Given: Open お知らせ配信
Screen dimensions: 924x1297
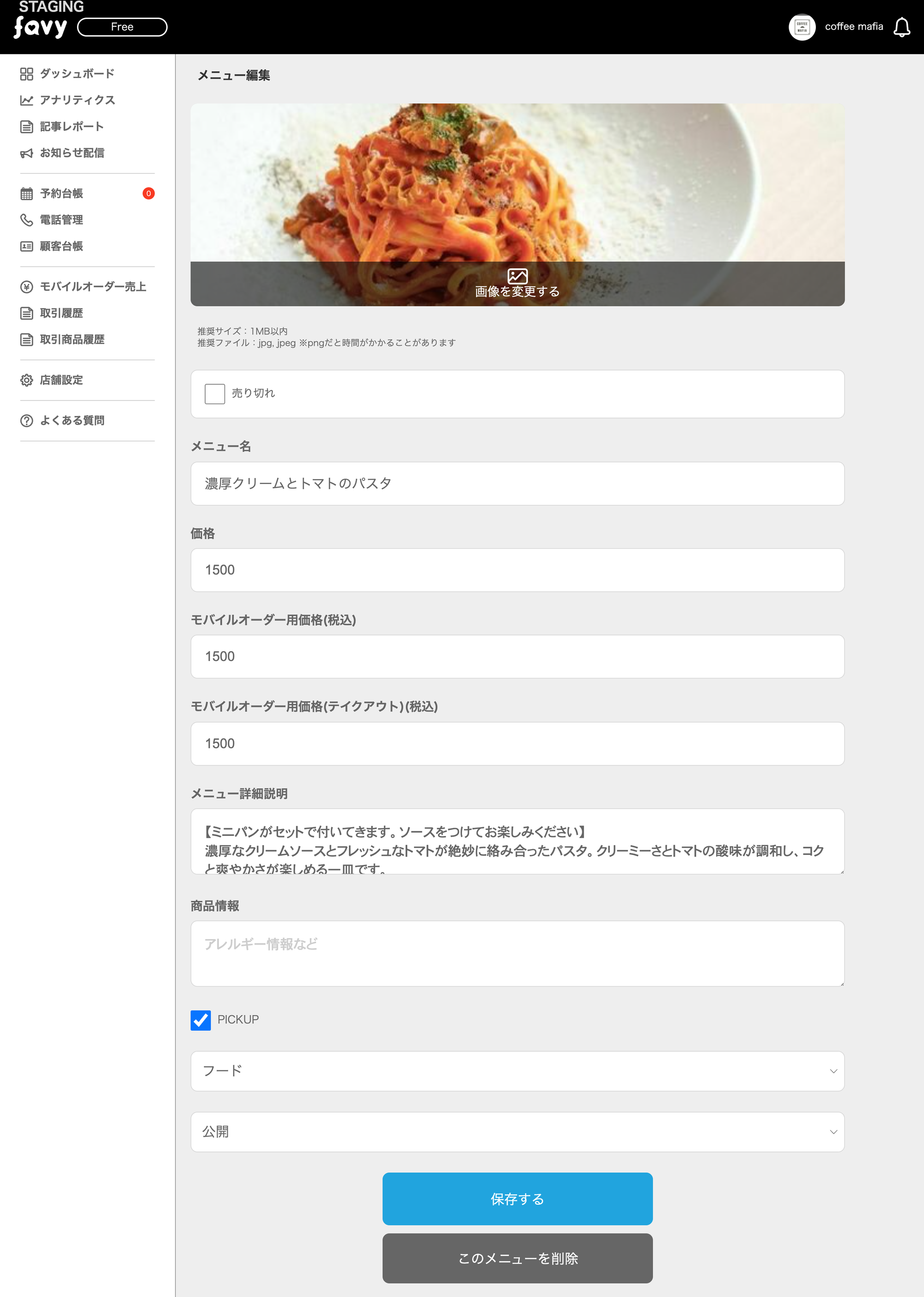Looking at the screenshot, I should 72,152.
